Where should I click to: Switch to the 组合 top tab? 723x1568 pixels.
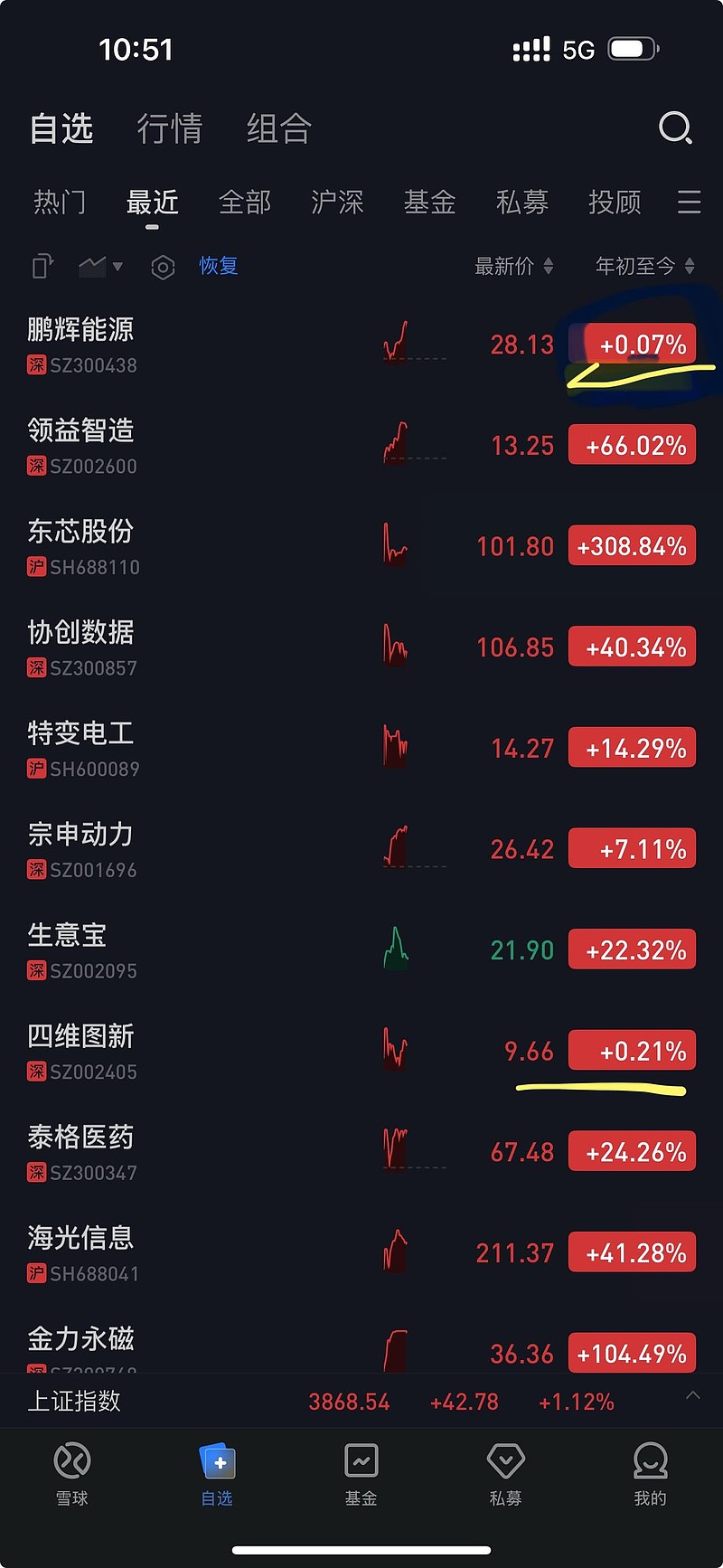pyautogui.click(x=279, y=128)
